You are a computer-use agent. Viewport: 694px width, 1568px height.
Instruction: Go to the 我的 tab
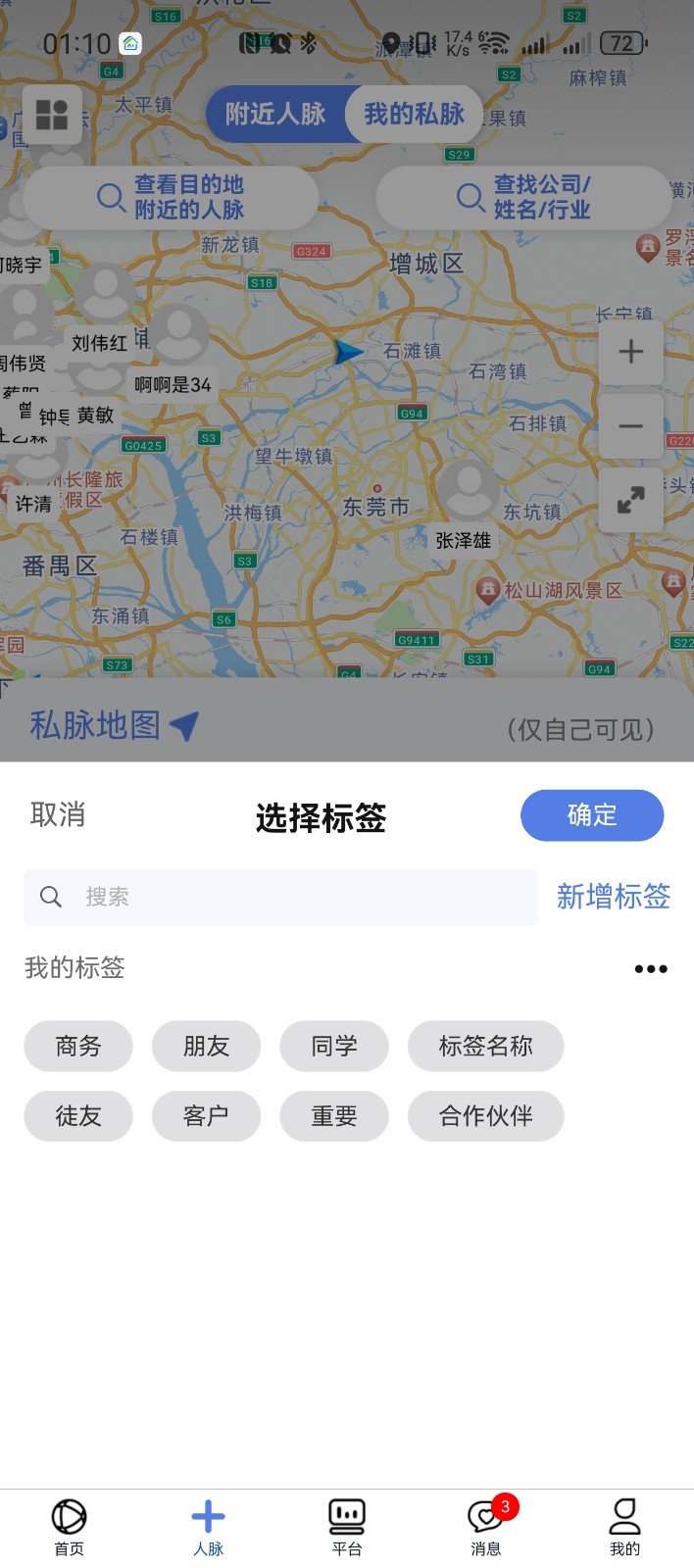pos(624,1527)
